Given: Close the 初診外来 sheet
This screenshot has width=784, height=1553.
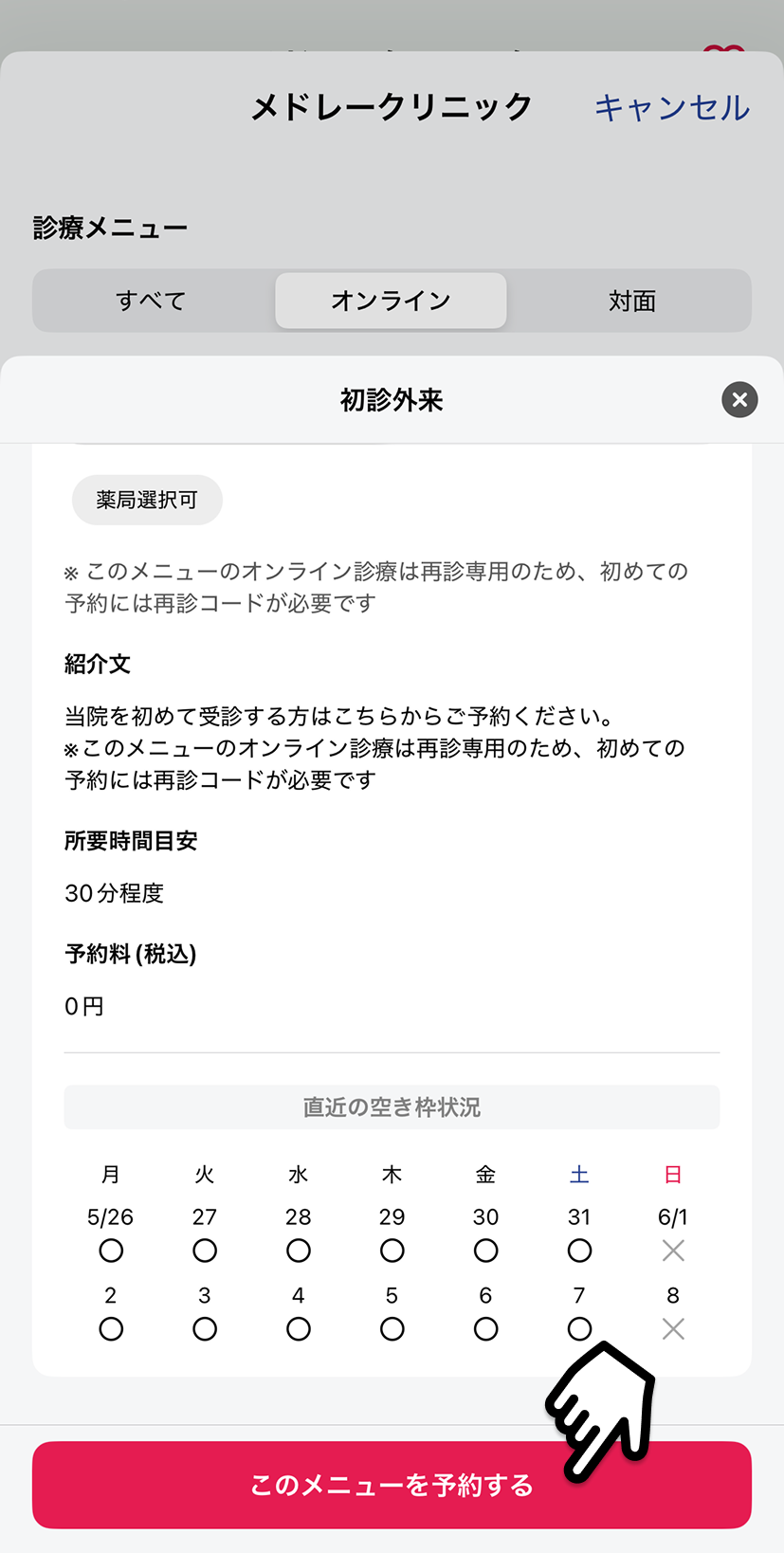Looking at the screenshot, I should [x=739, y=400].
